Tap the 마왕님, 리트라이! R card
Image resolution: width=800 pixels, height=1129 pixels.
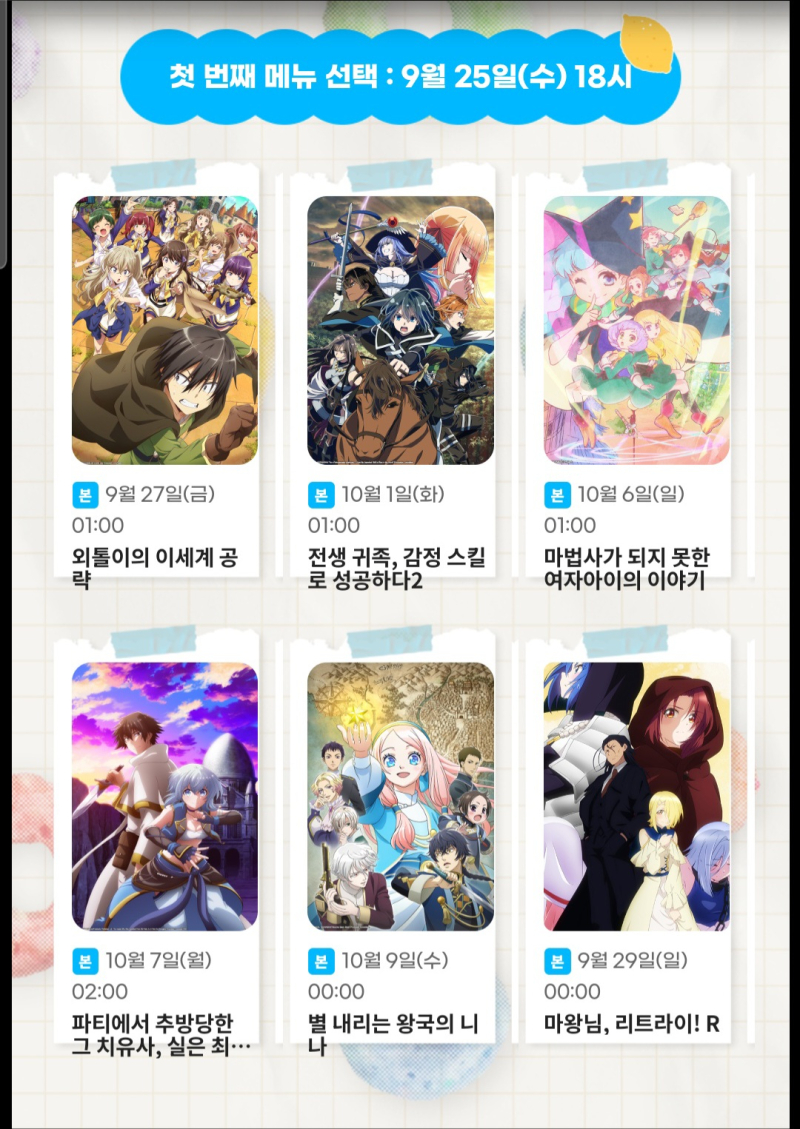[x=636, y=796]
